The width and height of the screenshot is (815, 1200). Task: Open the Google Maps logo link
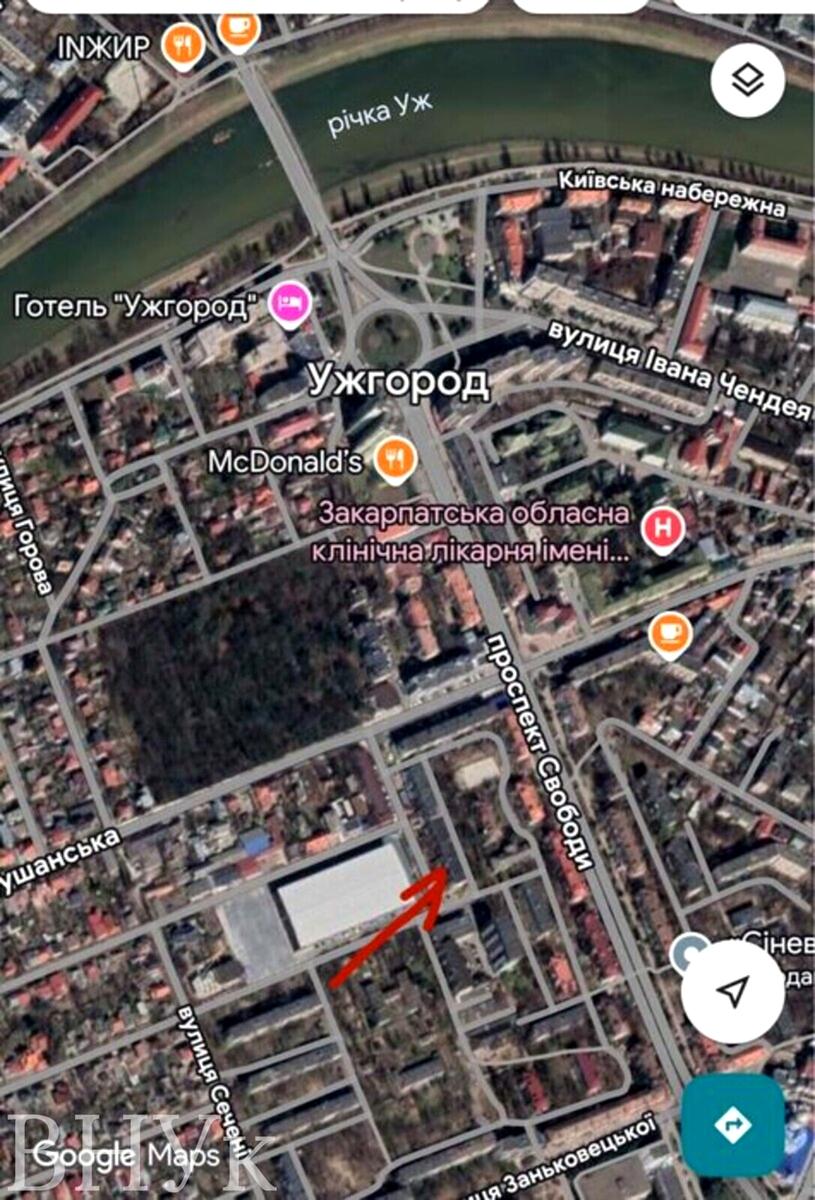126,1156
